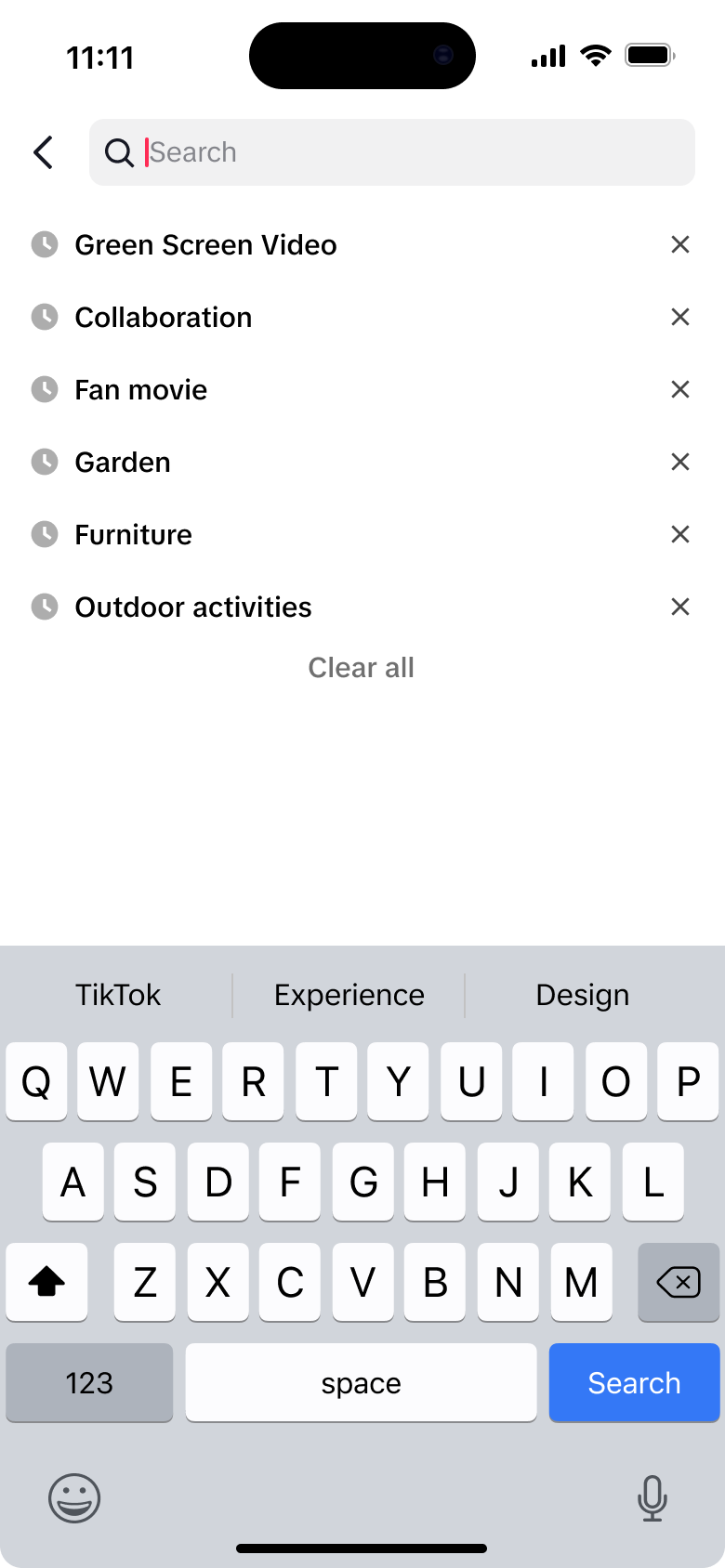Open recent search Collaboration
The height and width of the screenshot is (1568, 725).
164,318
